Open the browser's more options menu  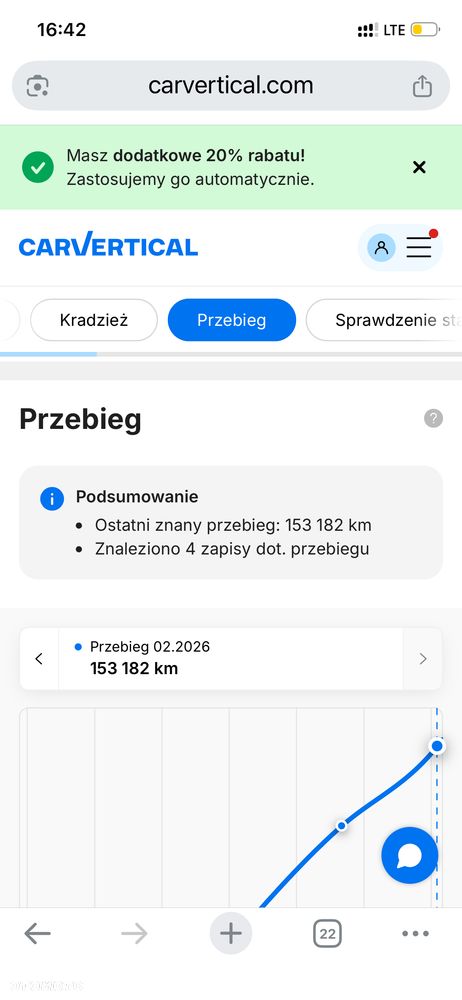click(x=415, y=934)
